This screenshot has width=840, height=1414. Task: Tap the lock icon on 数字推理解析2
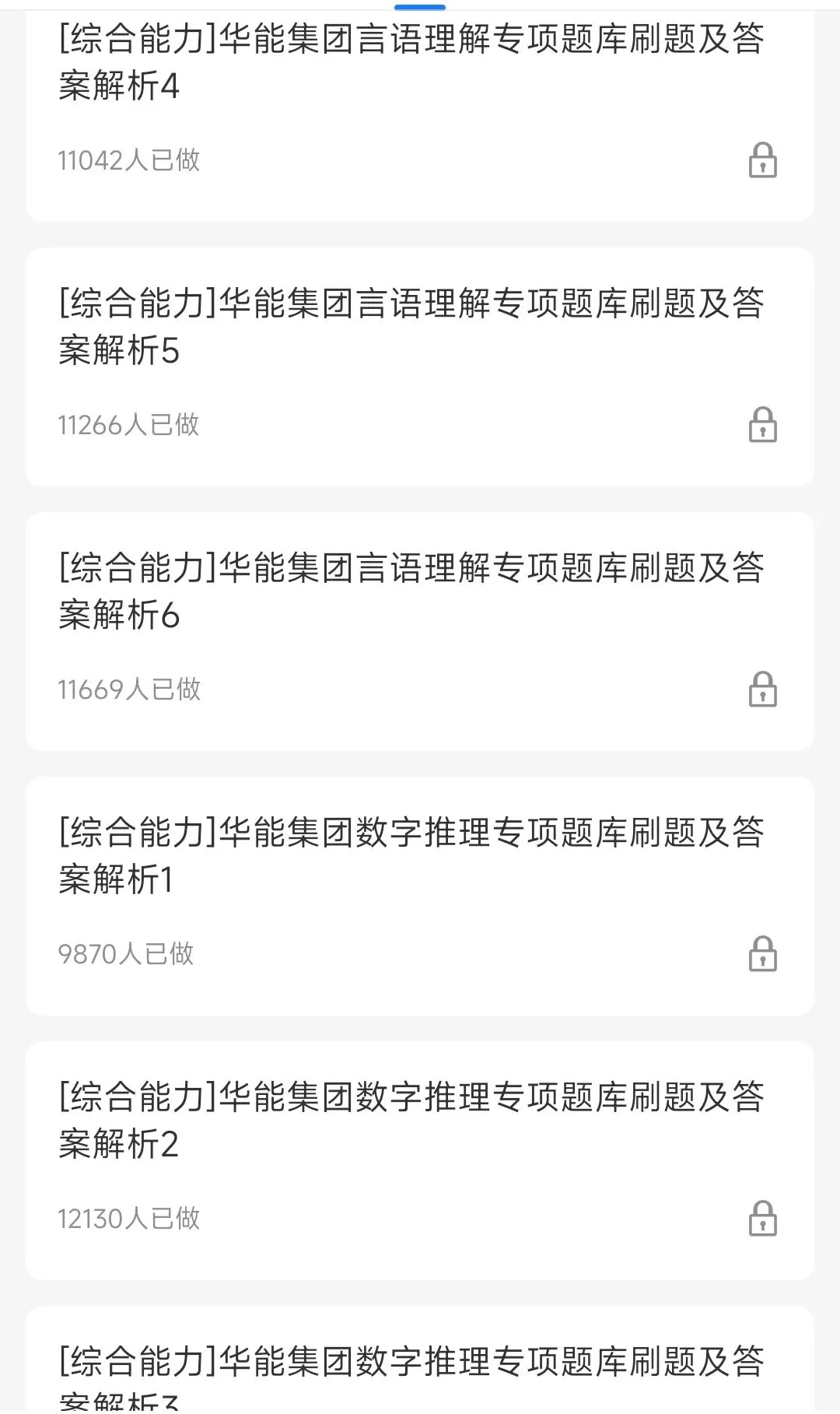(762, 1219)
